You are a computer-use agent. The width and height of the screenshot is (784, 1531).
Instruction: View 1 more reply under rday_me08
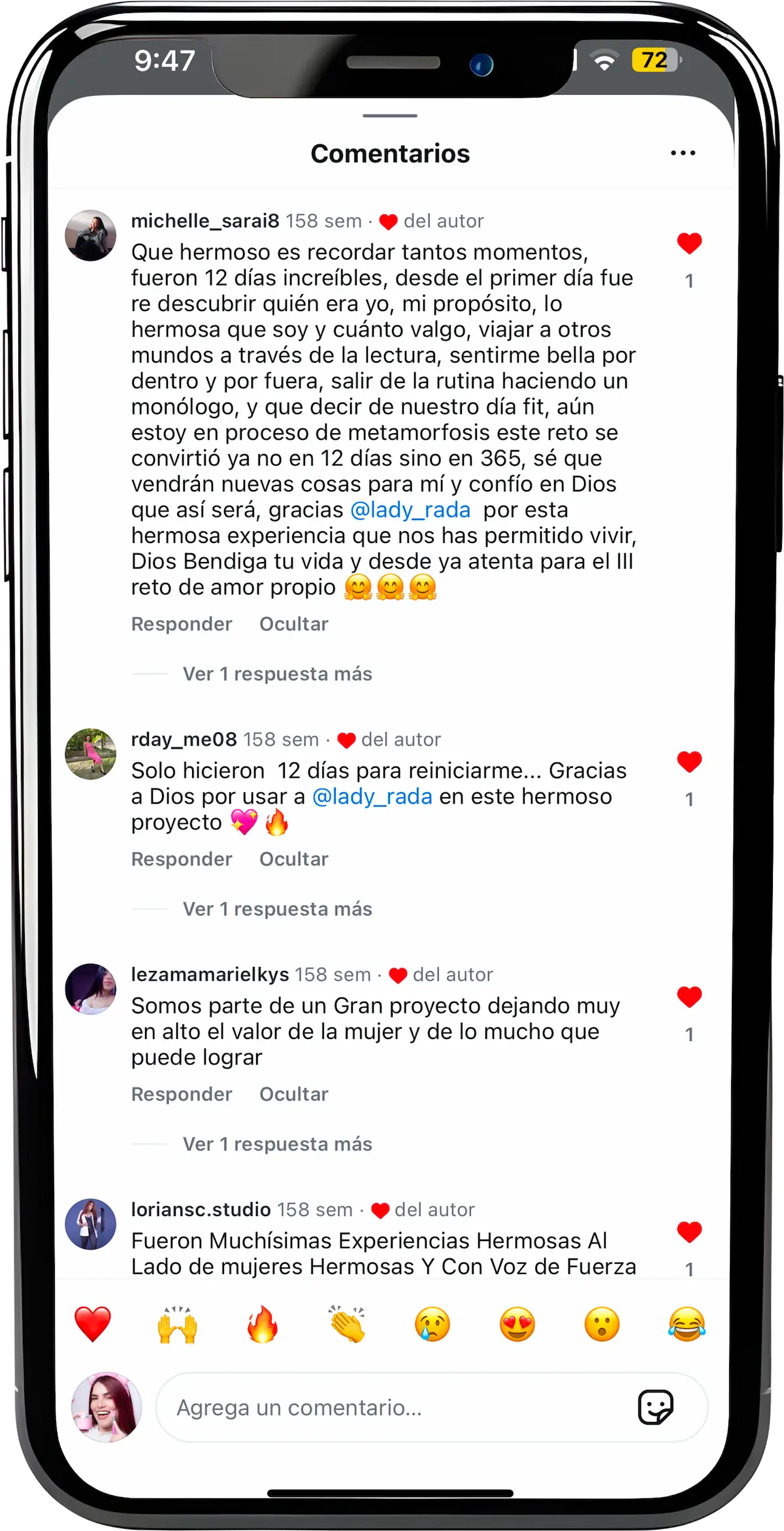(x=277, y=909)
